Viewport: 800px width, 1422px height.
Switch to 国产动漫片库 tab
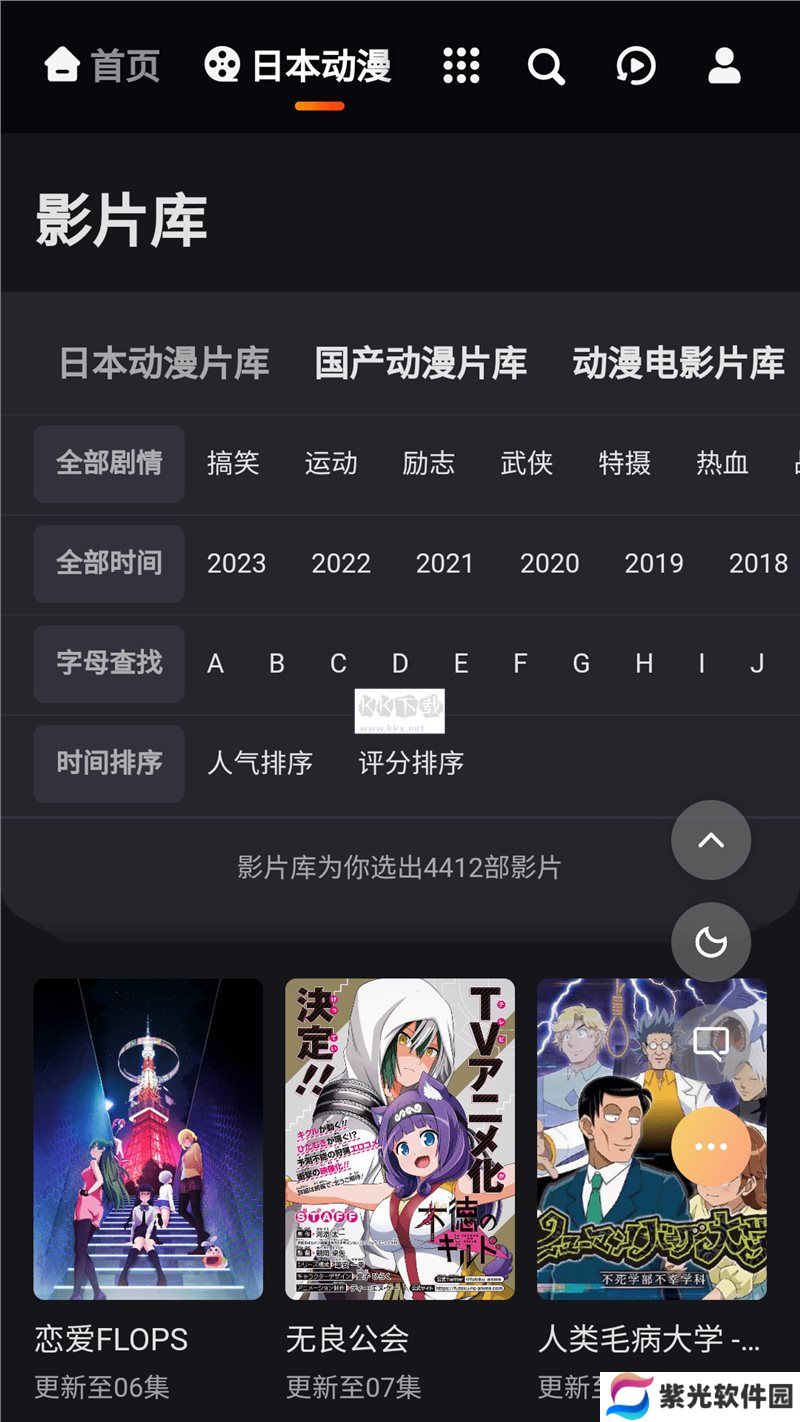coord(420,363)
